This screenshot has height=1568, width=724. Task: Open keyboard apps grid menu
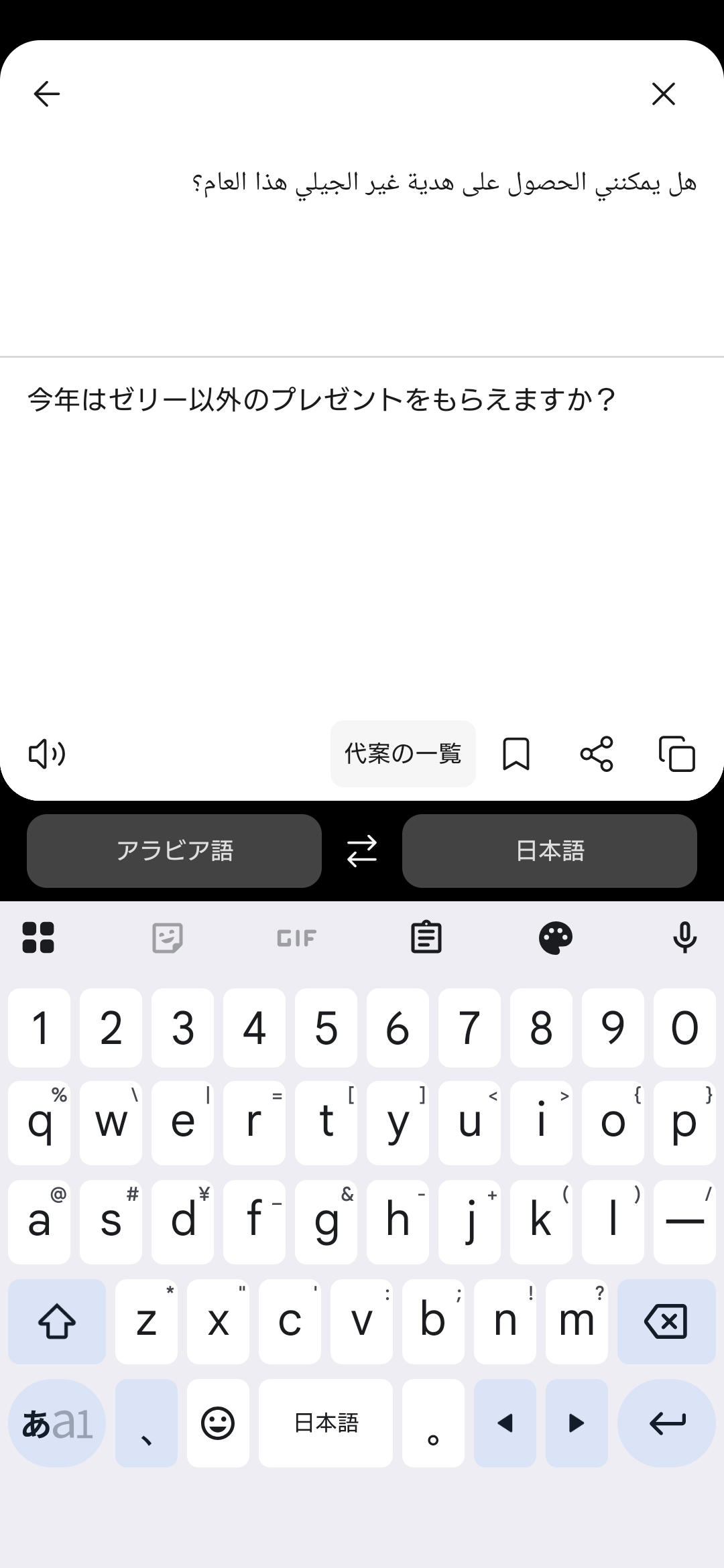(38, 937)
